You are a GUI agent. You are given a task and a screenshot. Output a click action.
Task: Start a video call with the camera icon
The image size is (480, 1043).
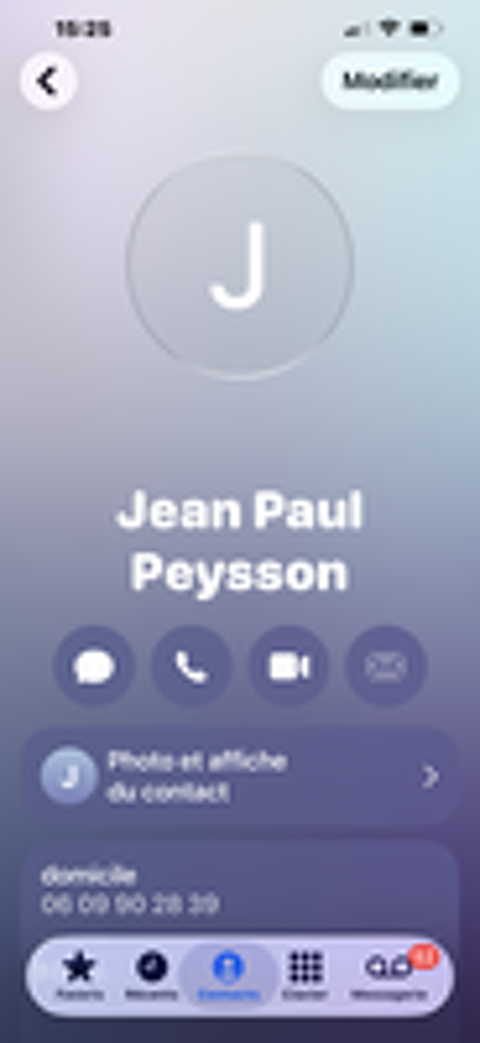289,666
